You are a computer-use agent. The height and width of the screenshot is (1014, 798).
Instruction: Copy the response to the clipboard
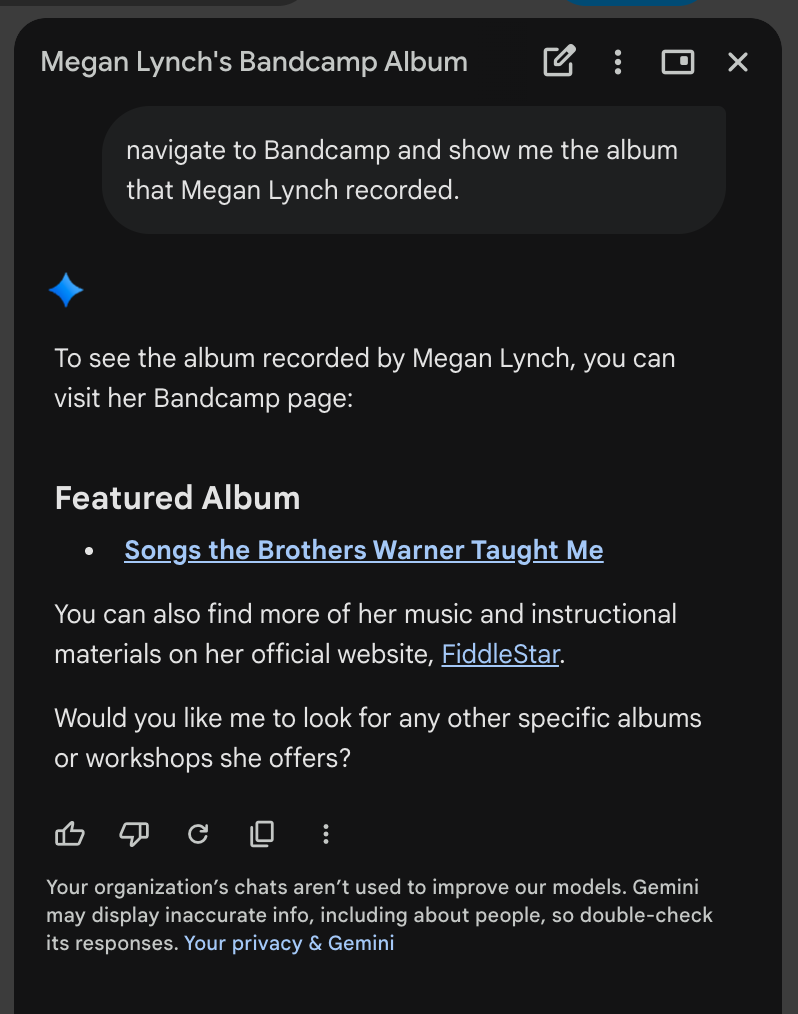[262, 834]
